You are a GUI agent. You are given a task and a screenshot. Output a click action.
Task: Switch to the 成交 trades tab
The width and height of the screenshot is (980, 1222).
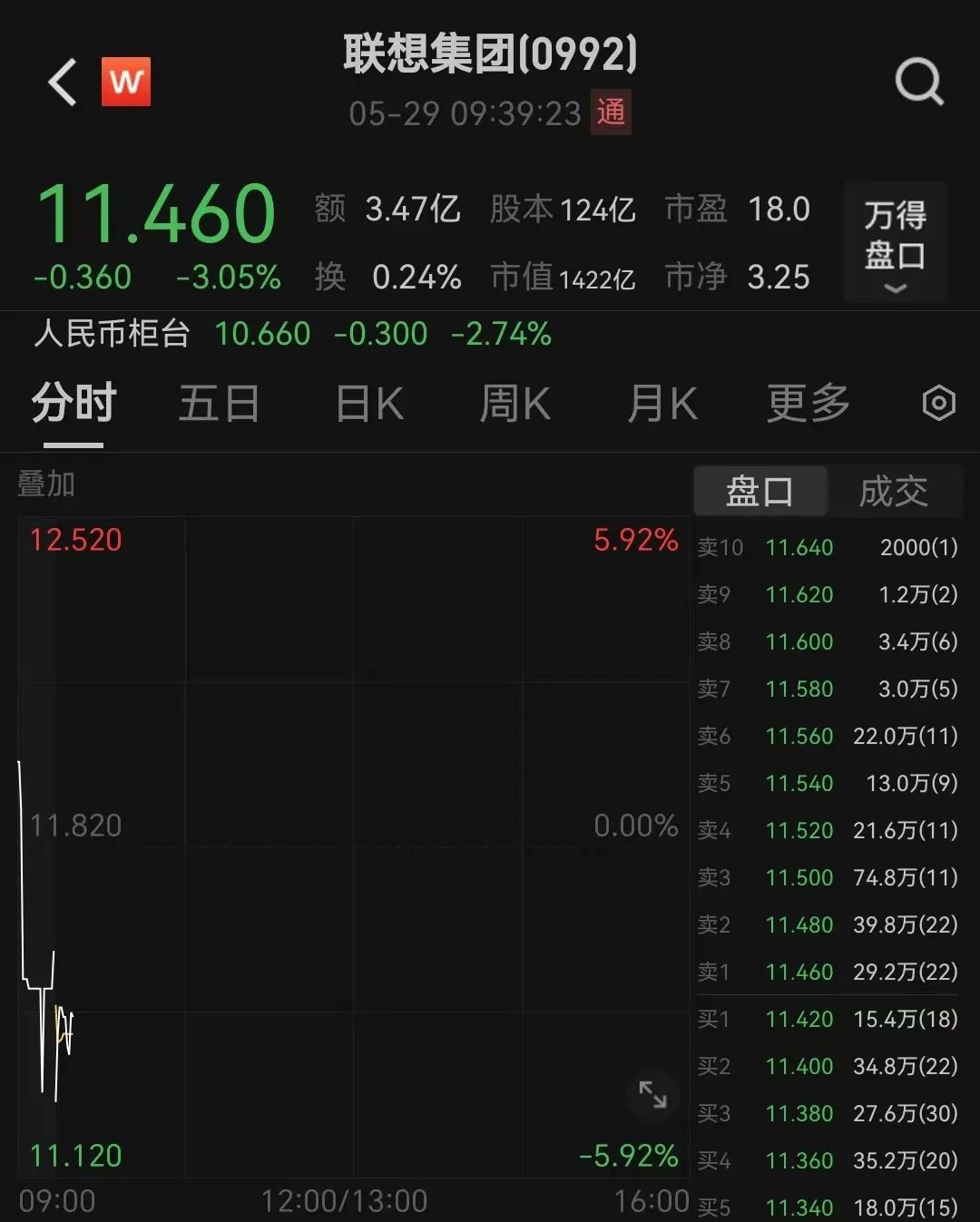pyautogui.click(x=893, y=492)
